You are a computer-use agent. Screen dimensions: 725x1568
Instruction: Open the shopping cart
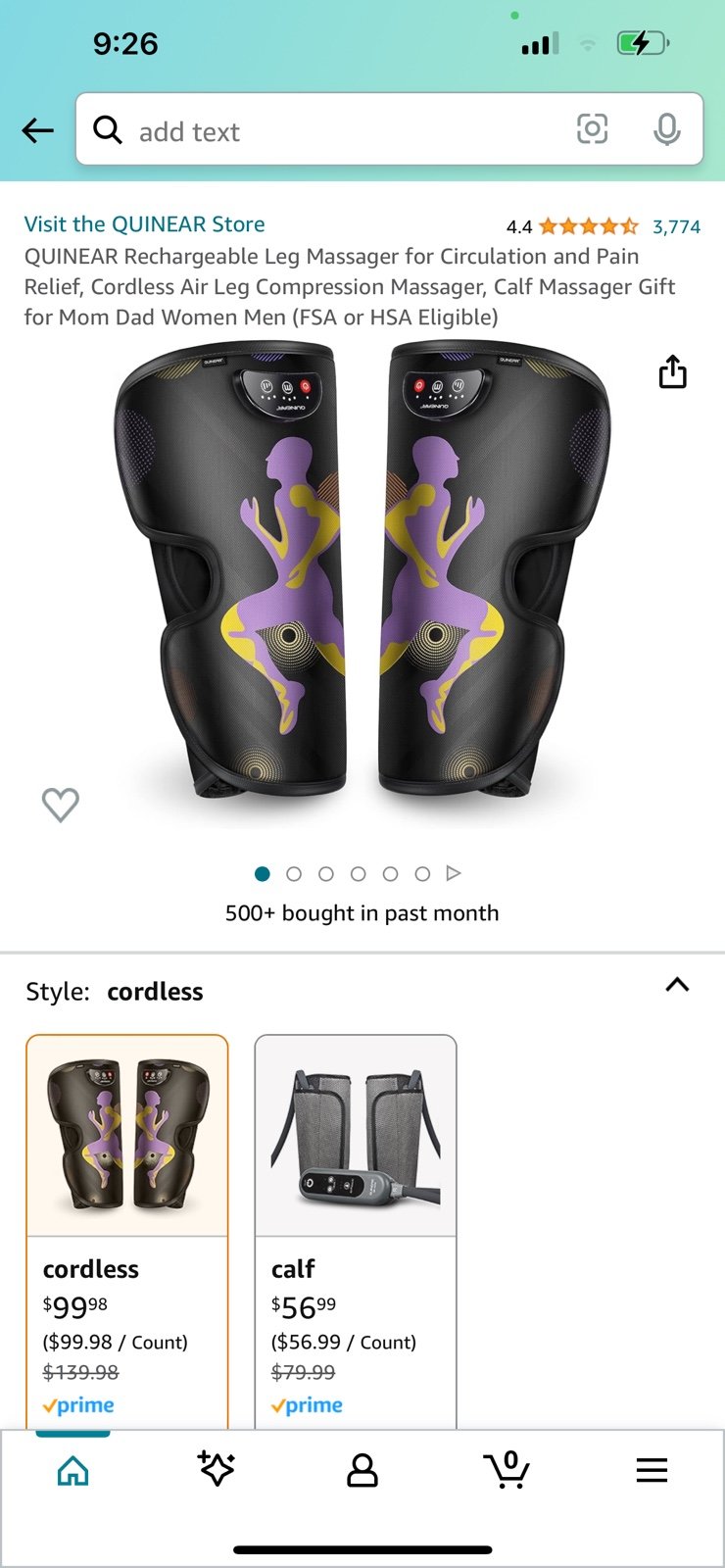(507, 1470)
